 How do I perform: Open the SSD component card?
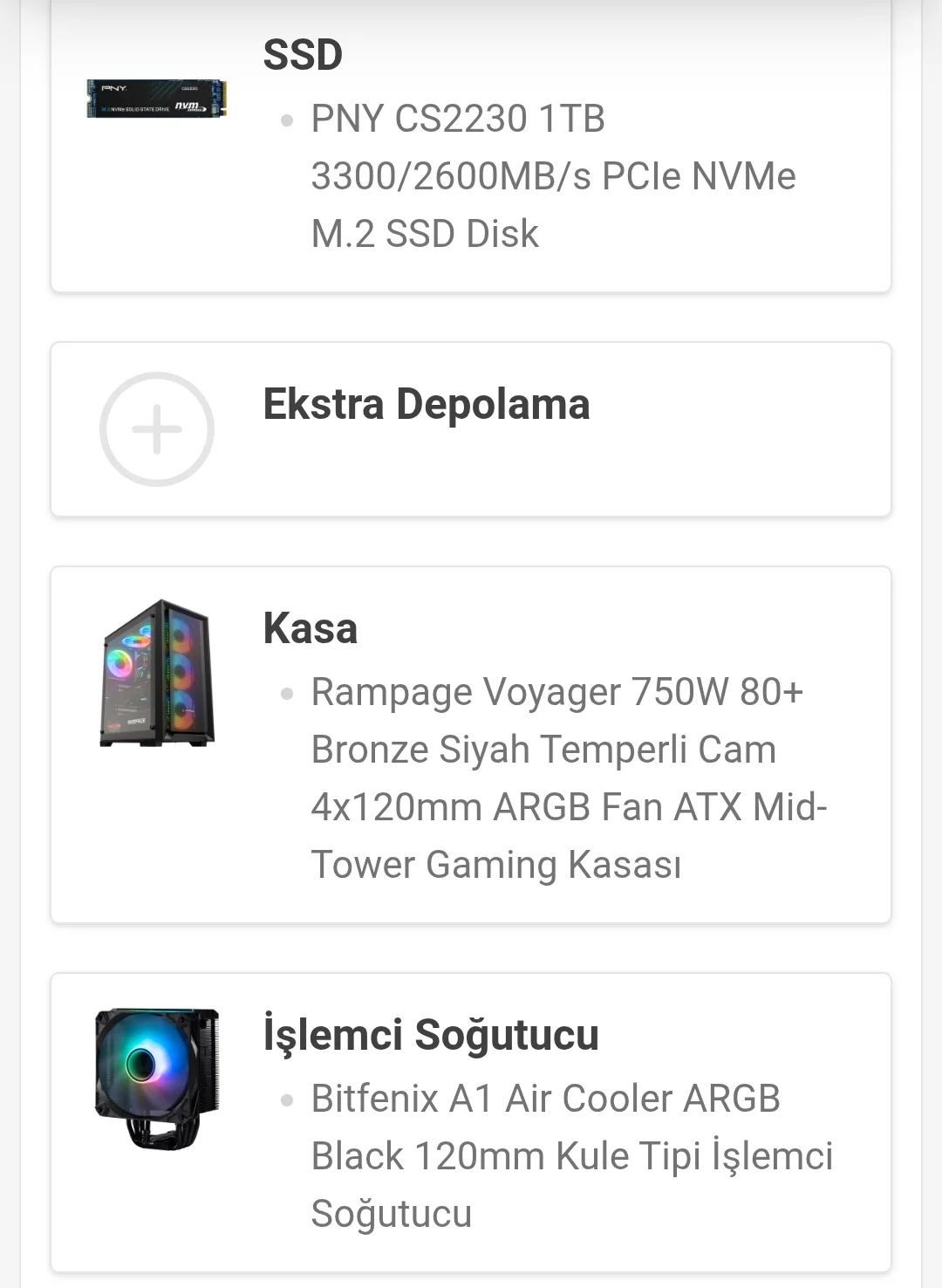(x=471, y=146)
